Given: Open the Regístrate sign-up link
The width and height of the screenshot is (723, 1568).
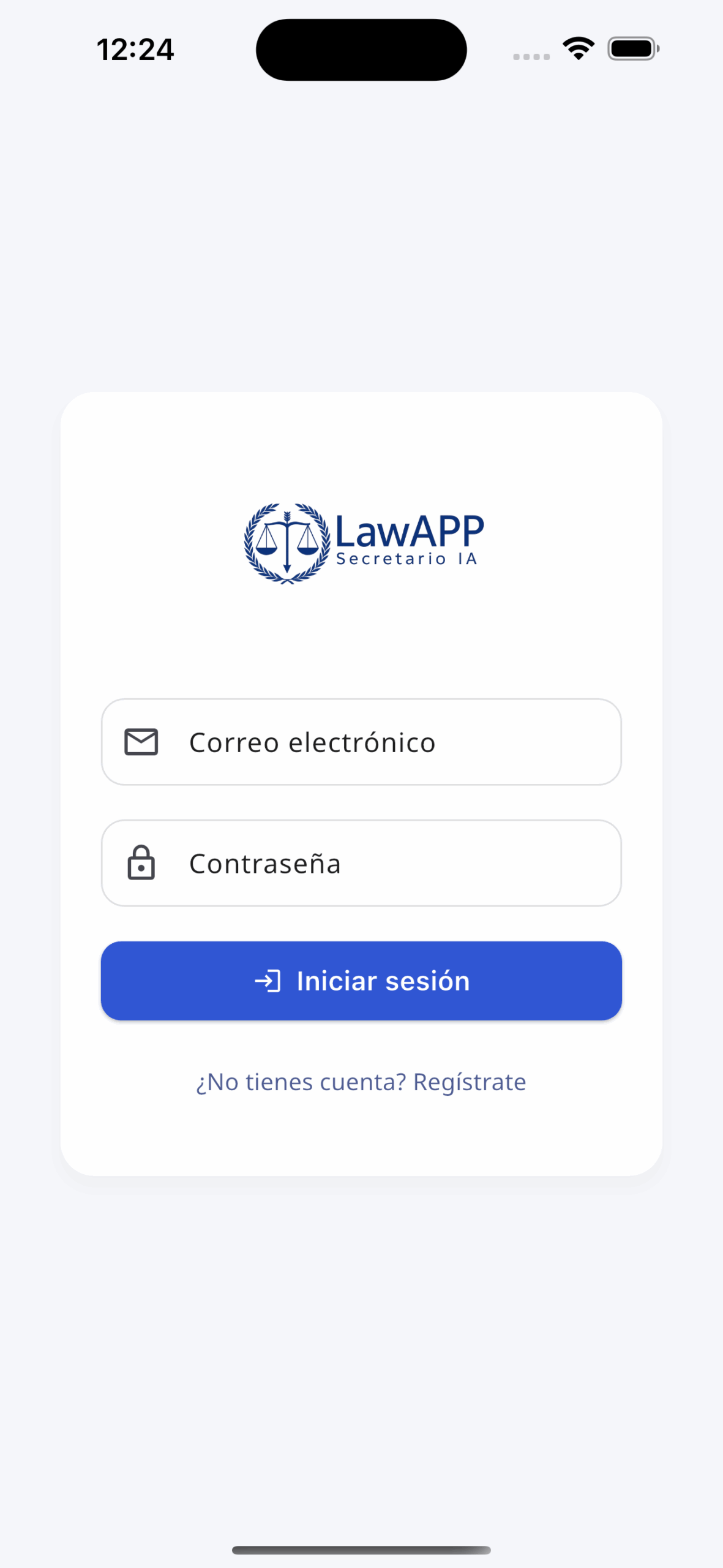Looking at the screenshot, I should pos(469,1082).
